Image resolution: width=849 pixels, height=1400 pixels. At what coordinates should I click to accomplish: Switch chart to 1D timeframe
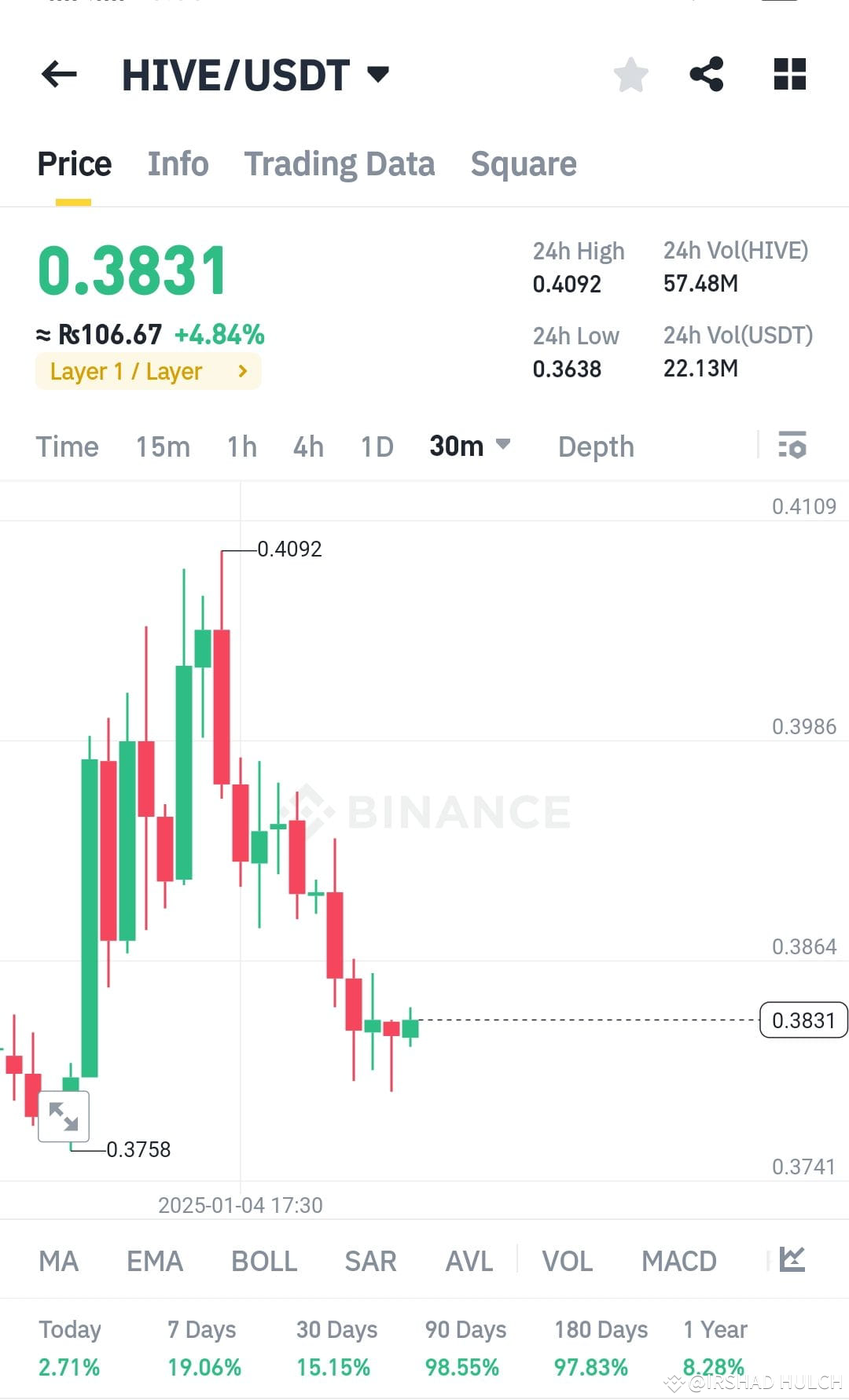pos(376,445)
